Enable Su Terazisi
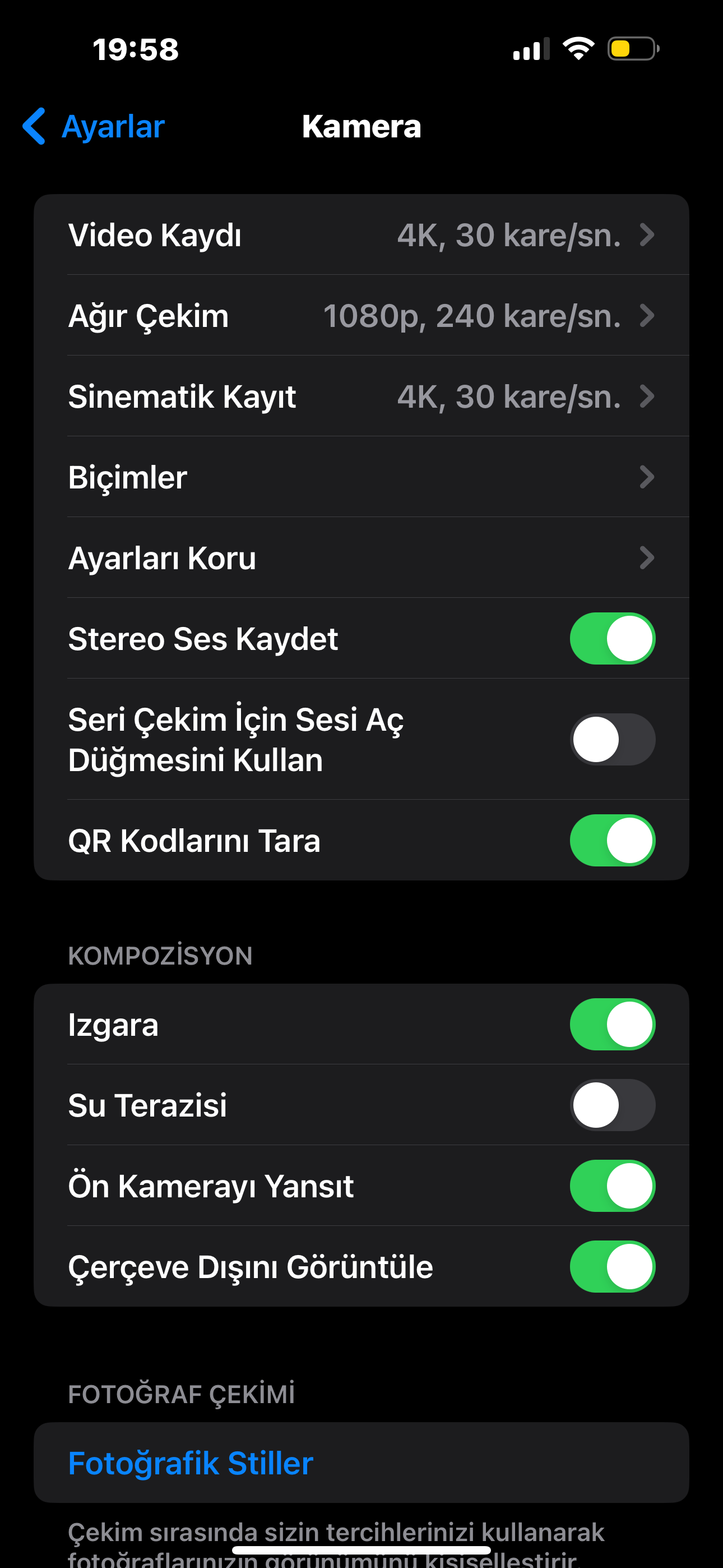Viewport: 723px width, 1568px height. pos(611,1105)
